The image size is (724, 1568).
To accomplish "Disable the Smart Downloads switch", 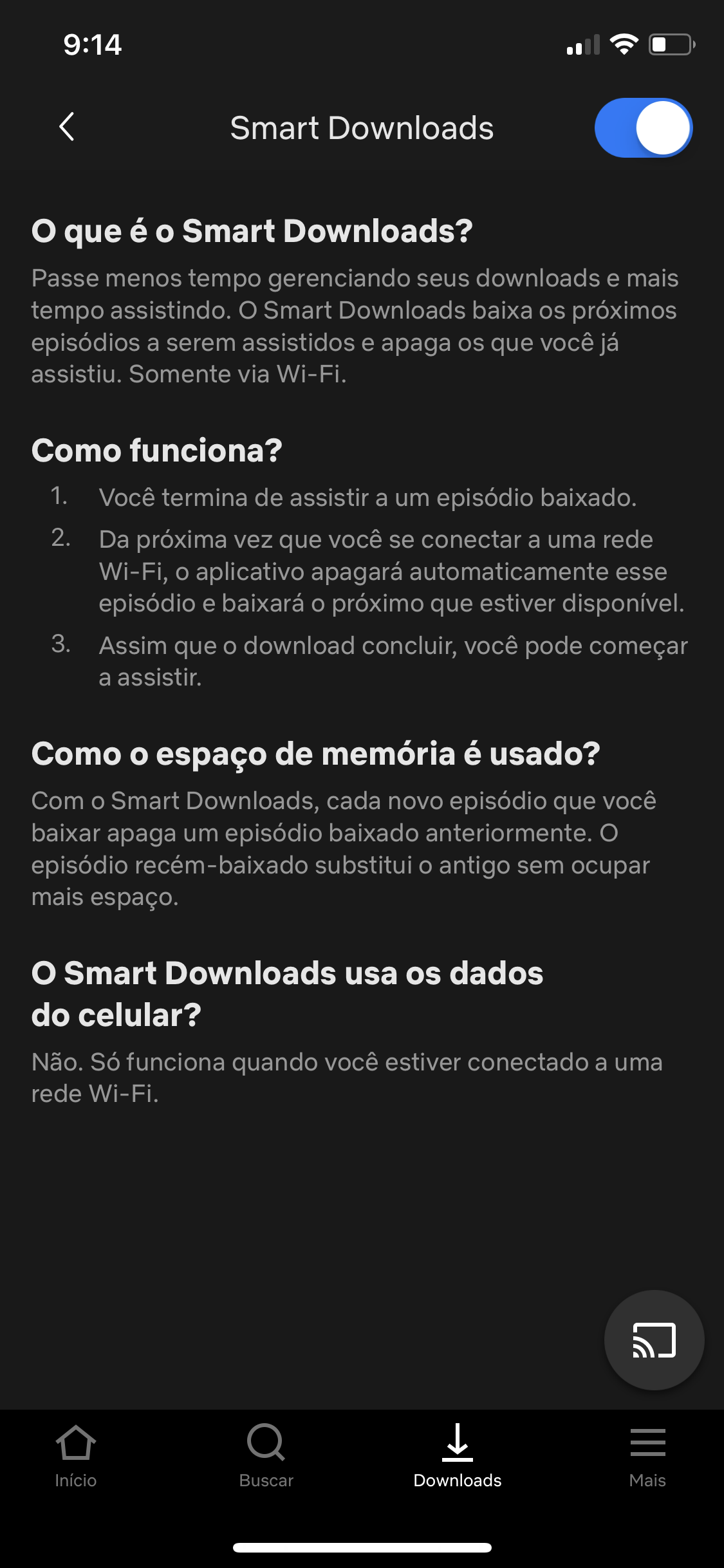I will point(643,127).
